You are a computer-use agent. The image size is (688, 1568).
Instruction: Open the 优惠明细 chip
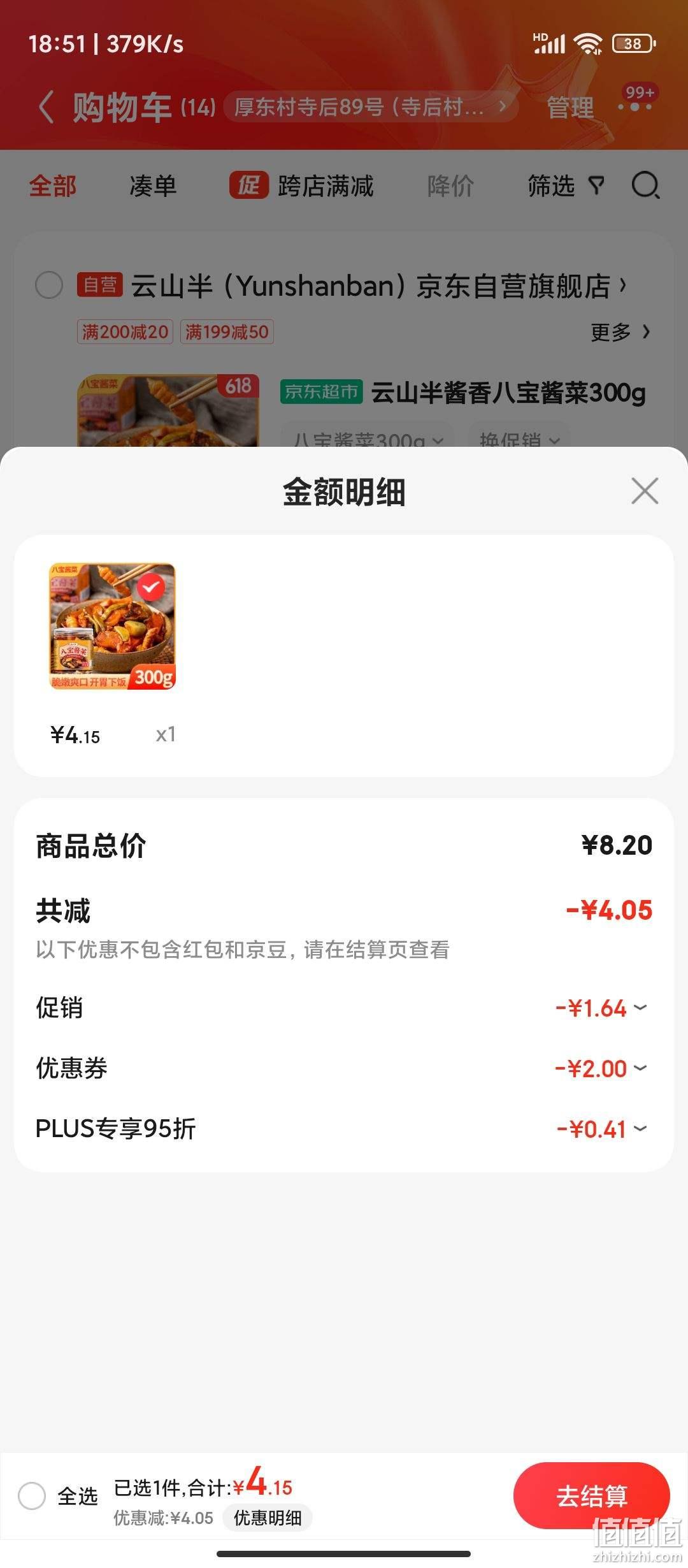click(x=268, y=1518)
